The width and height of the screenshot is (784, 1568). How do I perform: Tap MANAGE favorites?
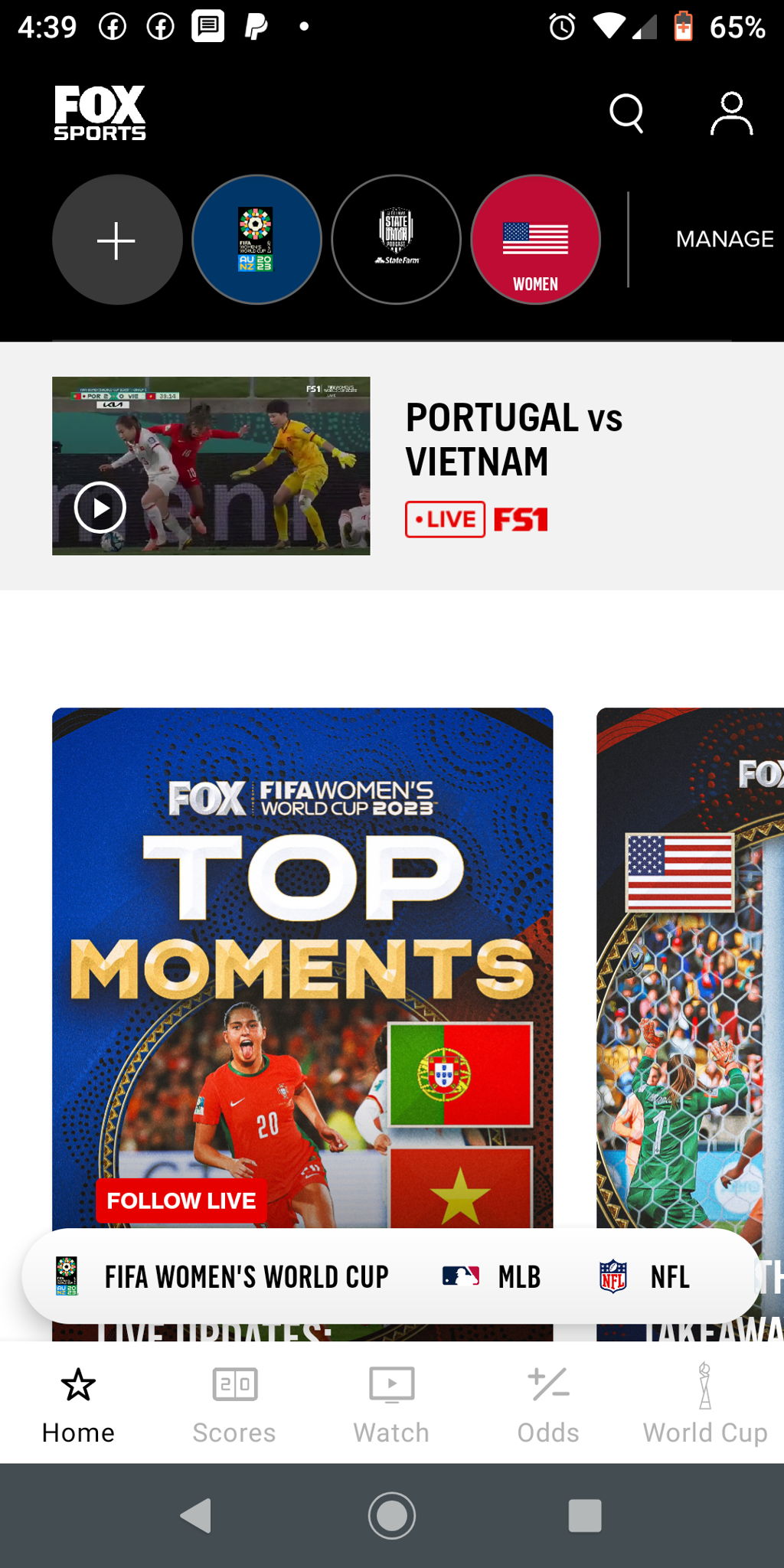tap(724, 240)
